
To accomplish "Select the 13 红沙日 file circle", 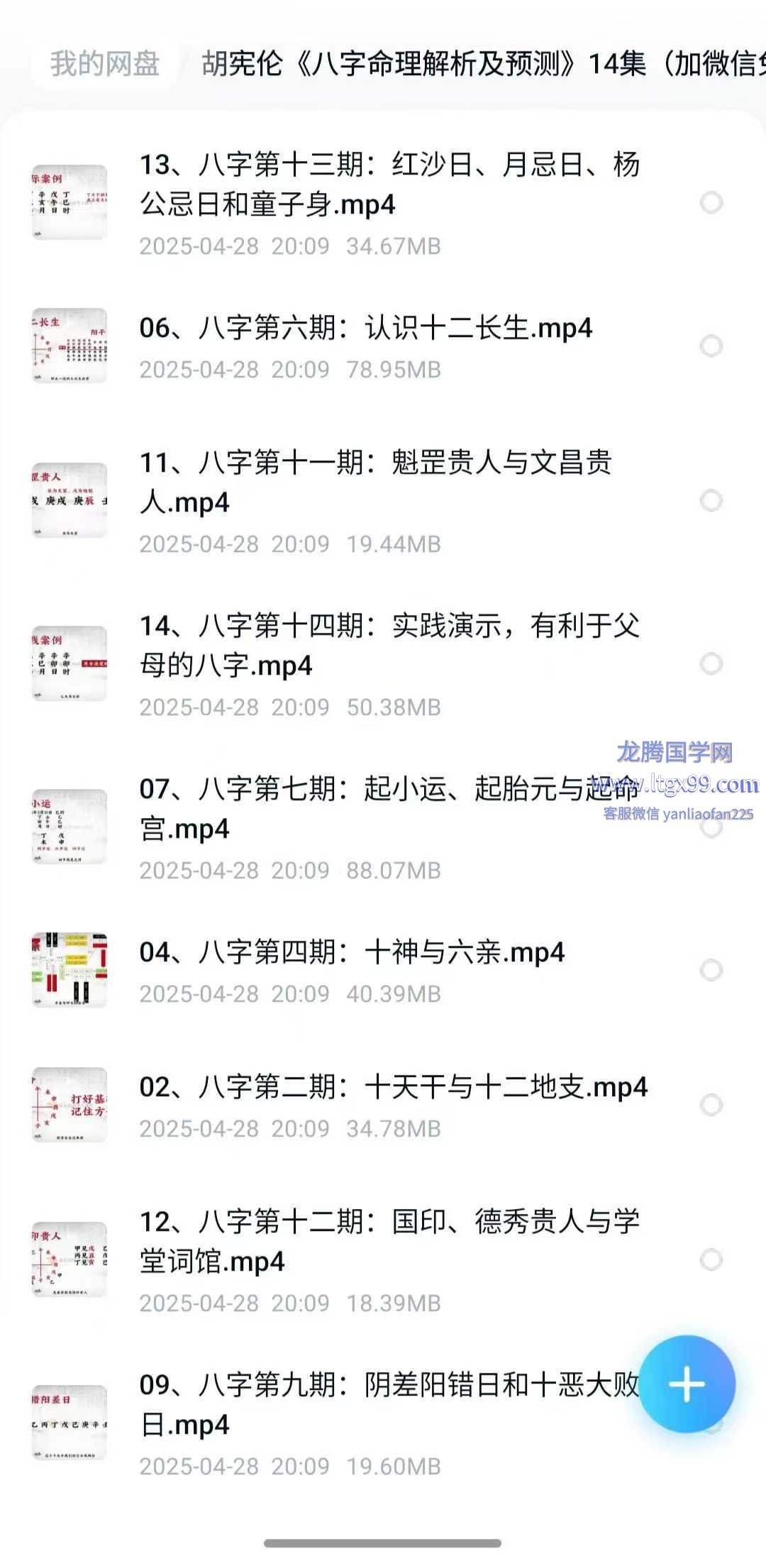I will pyautogui.click(x=711, y=203).
